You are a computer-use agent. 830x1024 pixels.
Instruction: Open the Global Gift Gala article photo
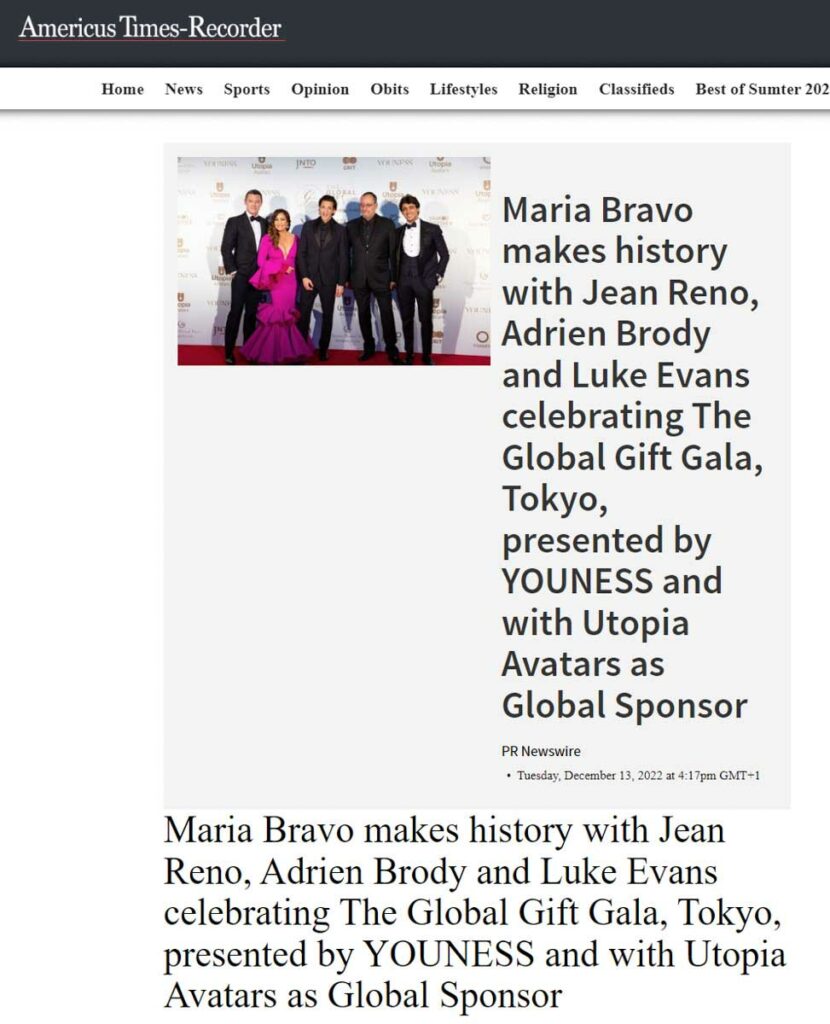click(333, 260)
